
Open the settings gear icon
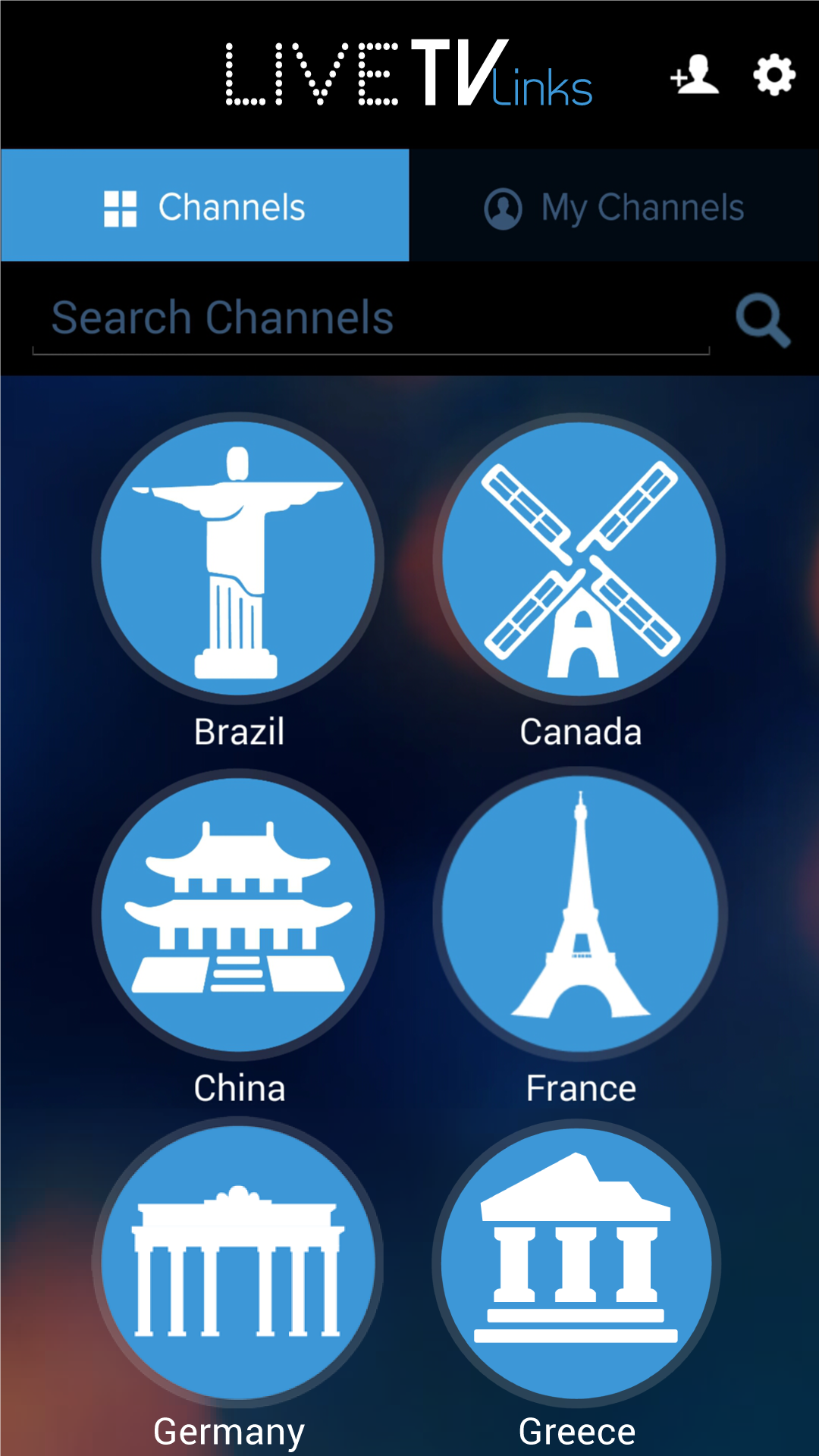pyautogui.click(x=773, y=74)
